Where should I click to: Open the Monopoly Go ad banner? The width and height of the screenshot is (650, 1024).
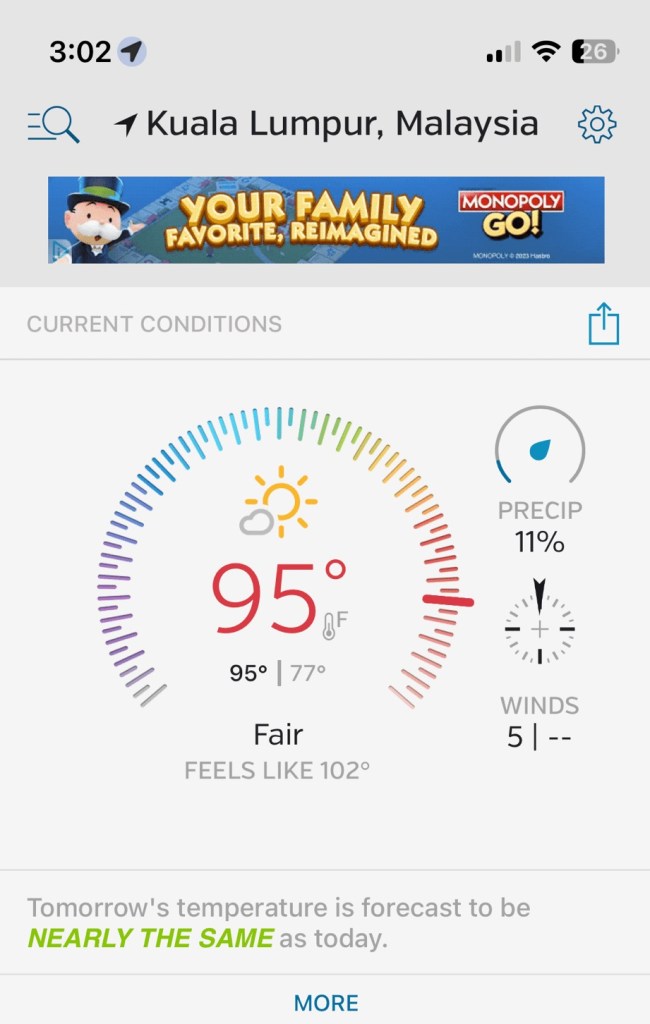point(326,220)
